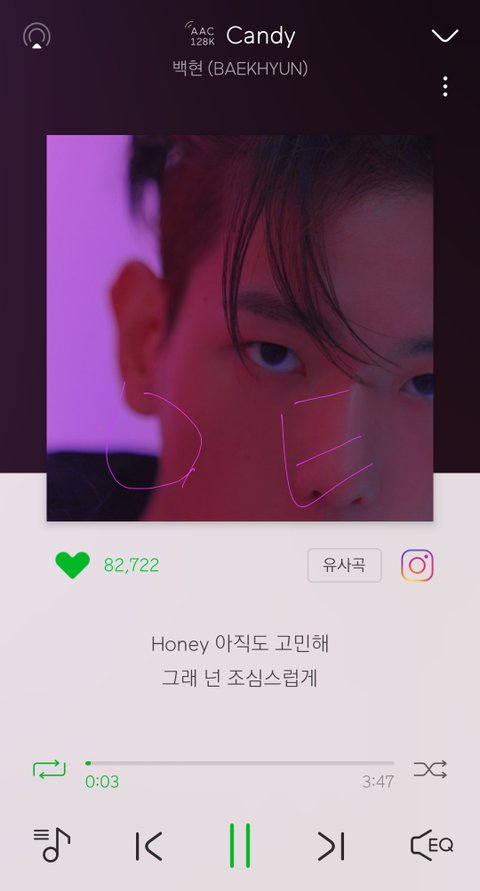480x891 pixels.
Task: Tap the Candy album cover art
Action: [x=240, y=328]
